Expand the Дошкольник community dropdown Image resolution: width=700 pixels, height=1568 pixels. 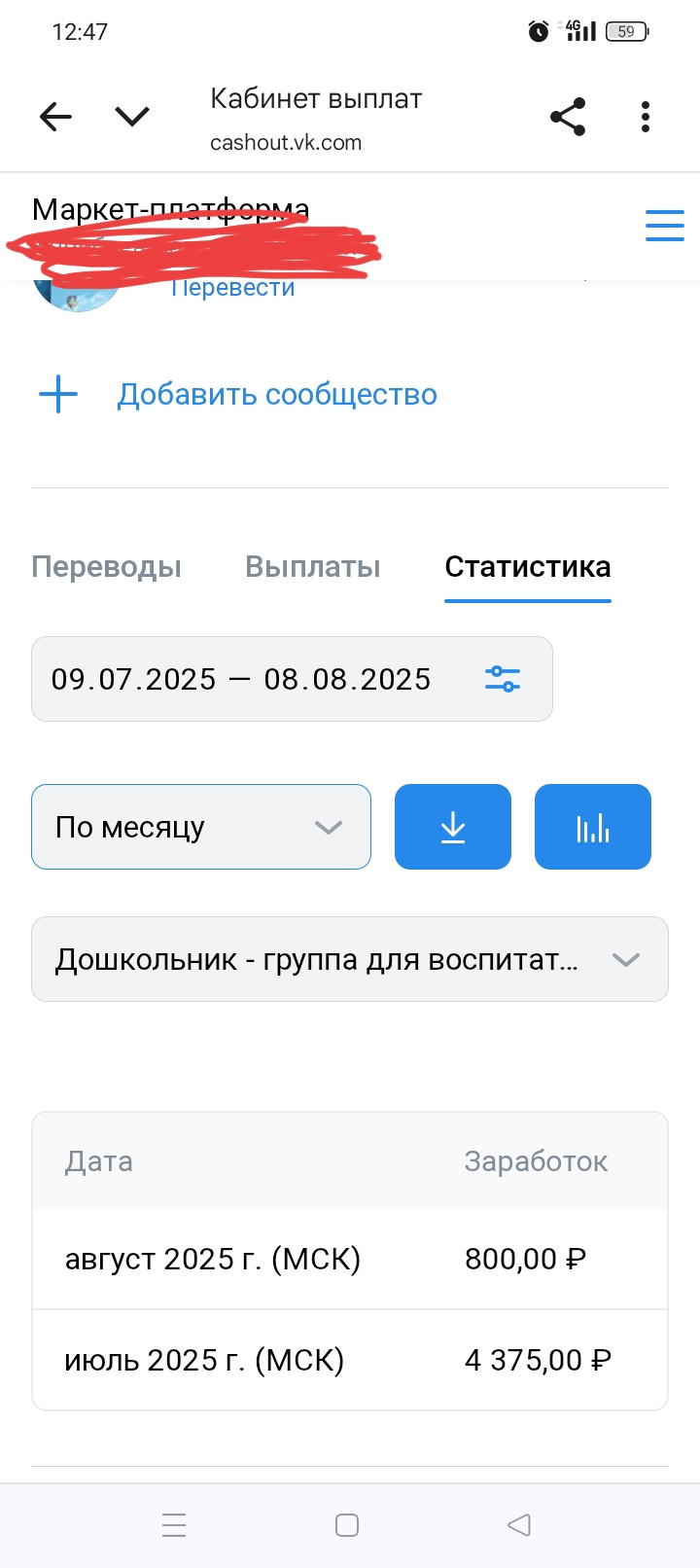[x=350, y=959]
